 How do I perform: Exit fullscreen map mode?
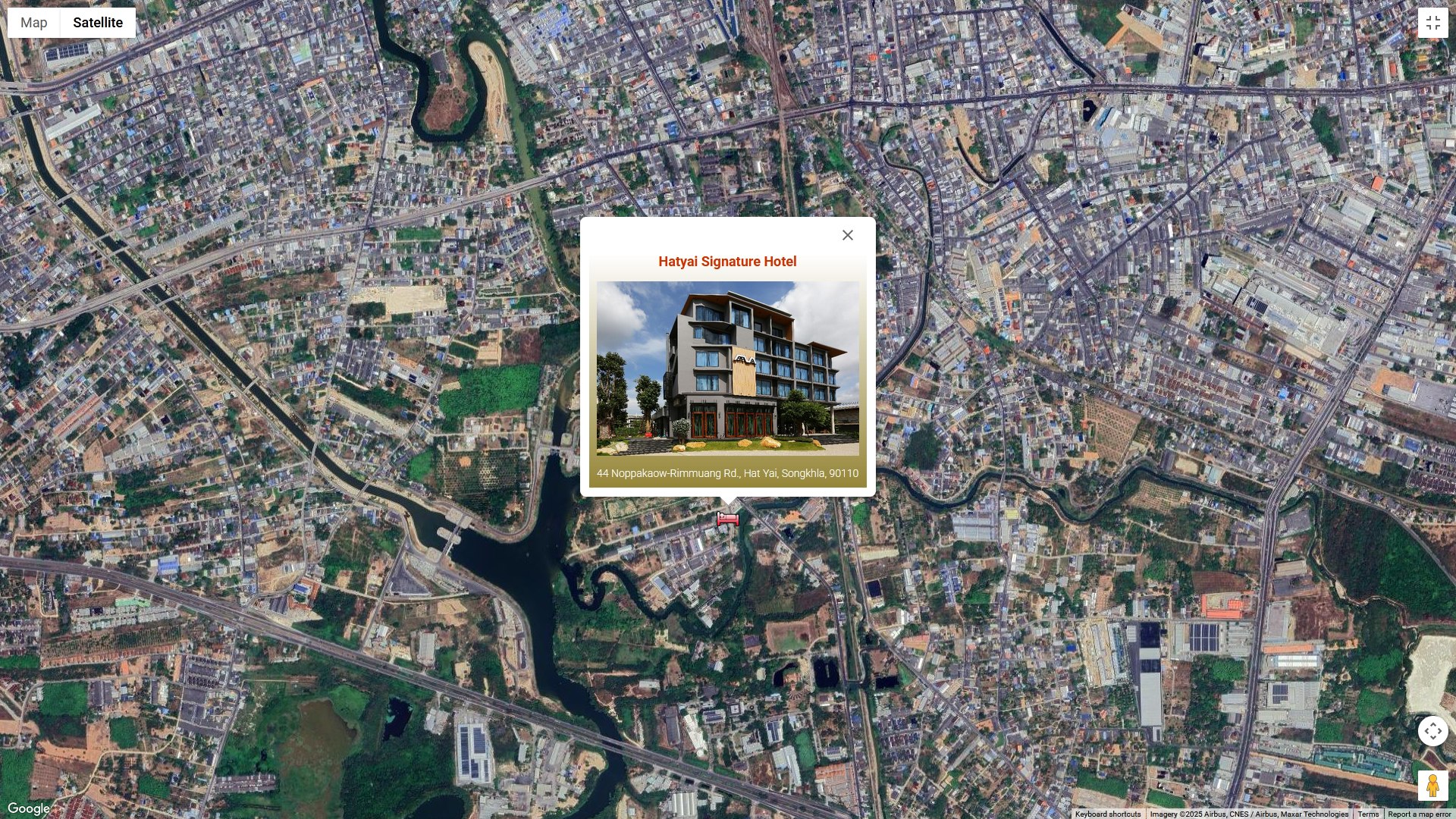pos(1432,23)
